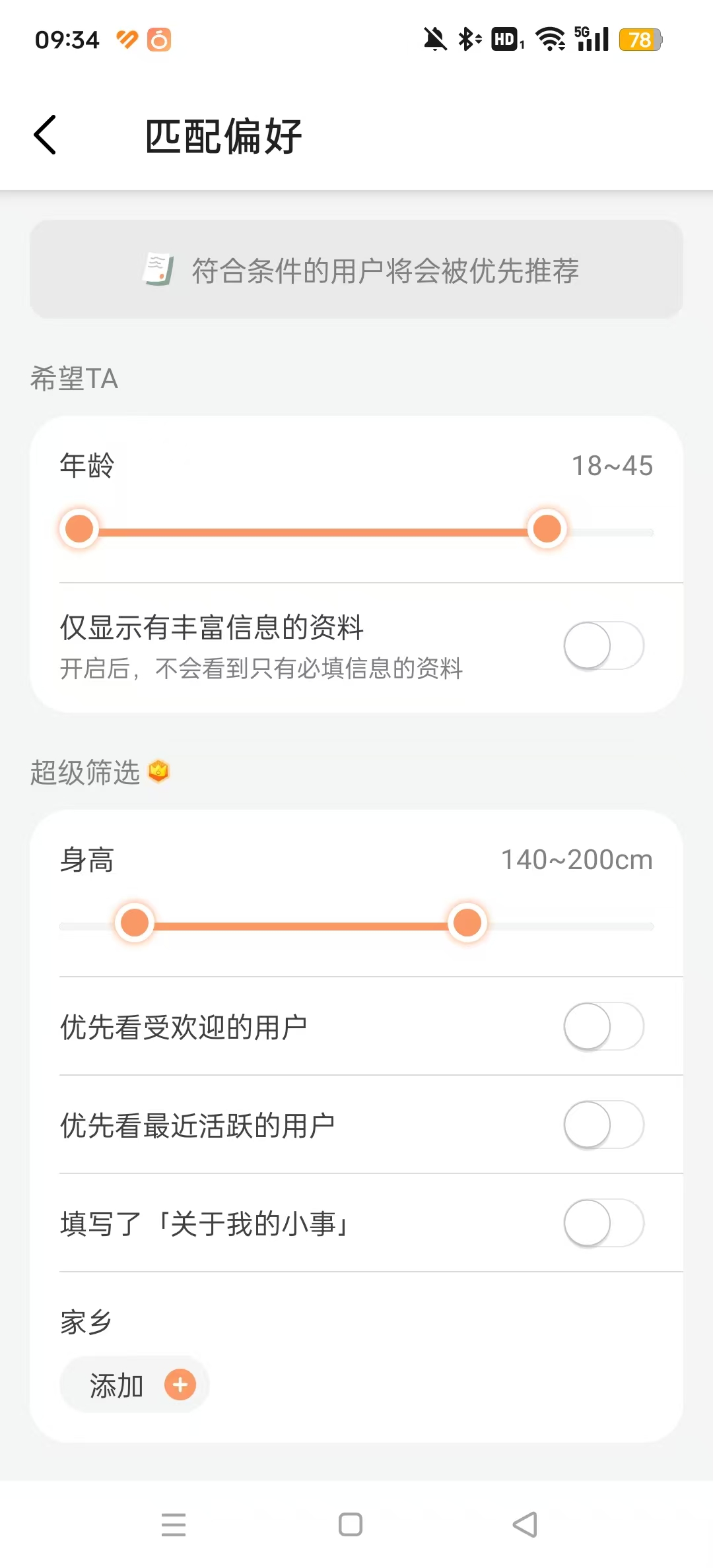Go to home screen via navigation bar
713x1568 pixels.
351,1524
